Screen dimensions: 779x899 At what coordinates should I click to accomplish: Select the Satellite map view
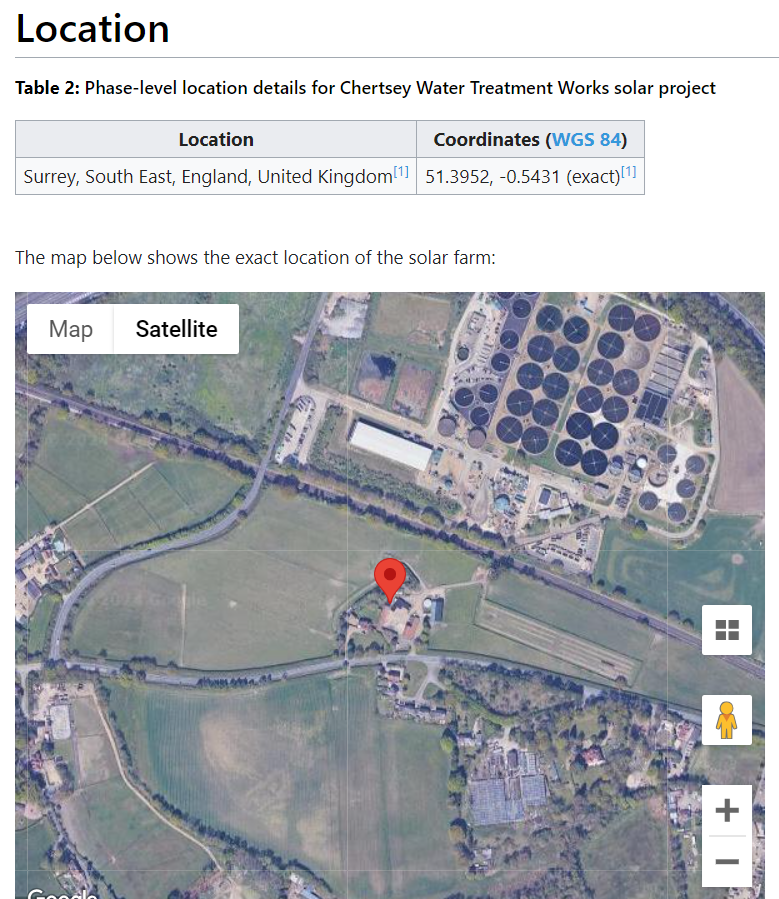coord(176,329)
